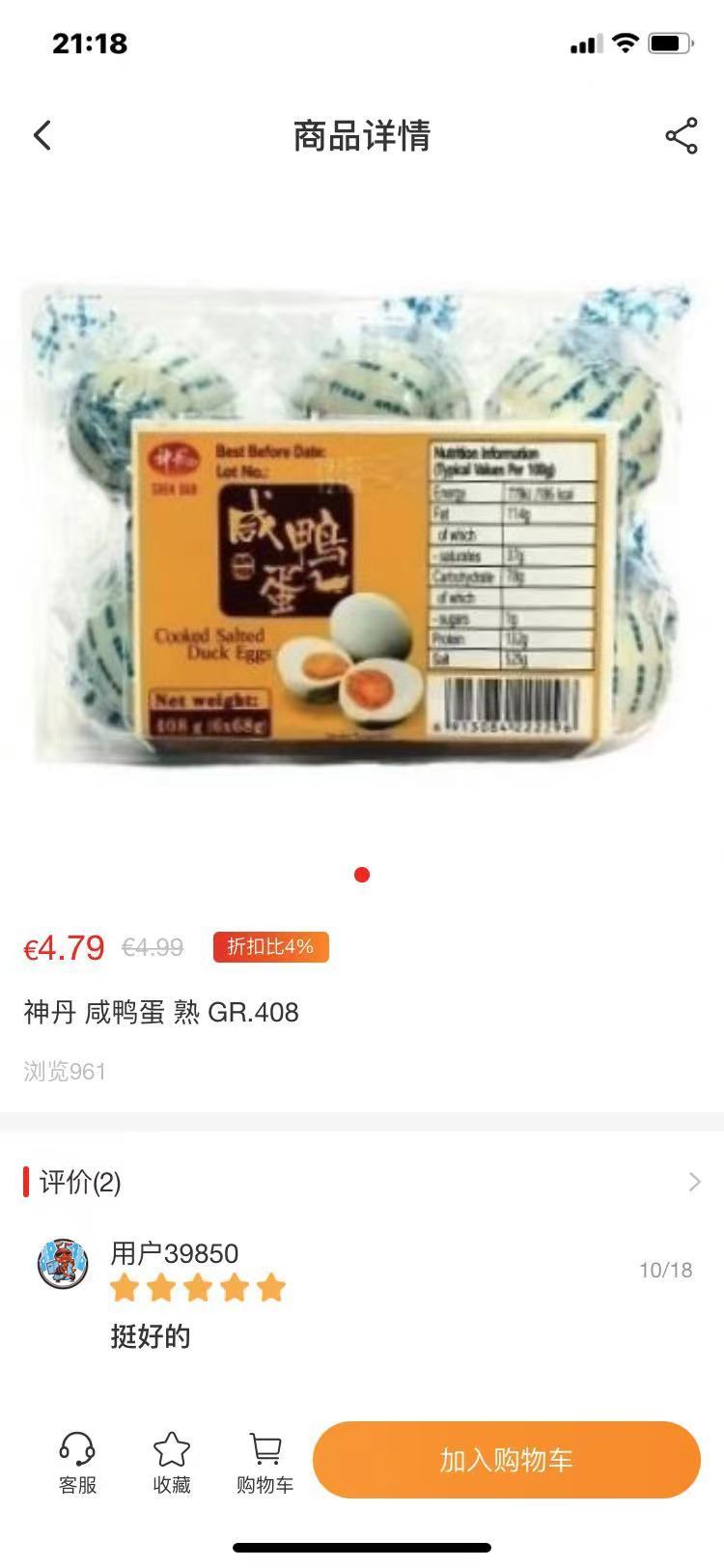Toggle the battery indicator display
Image resolution: width=724 pixels, height=1568 pixels.
pyautogui.click(x=671, y=42)
